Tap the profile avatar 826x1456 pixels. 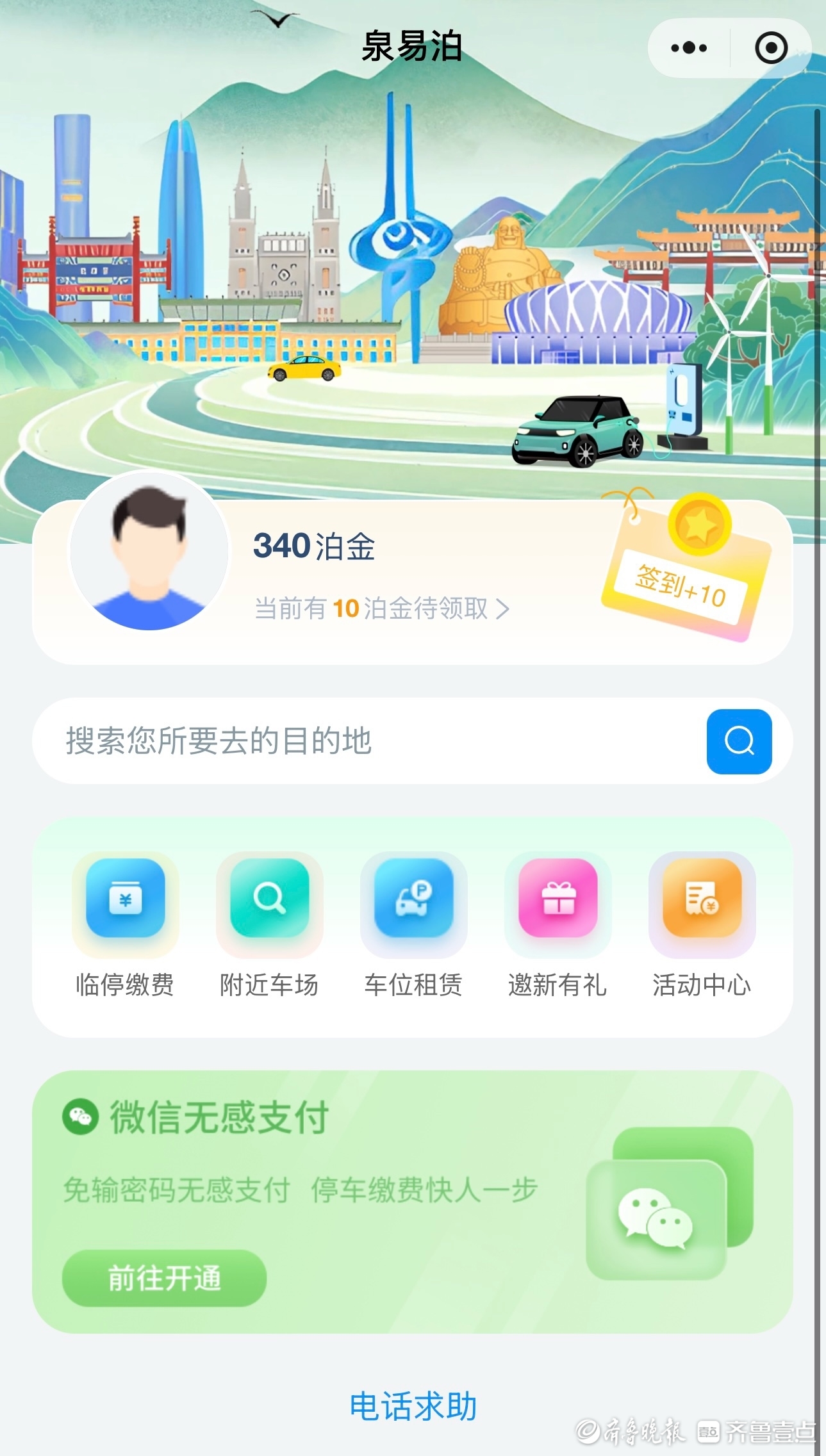[x=149, y=551]
